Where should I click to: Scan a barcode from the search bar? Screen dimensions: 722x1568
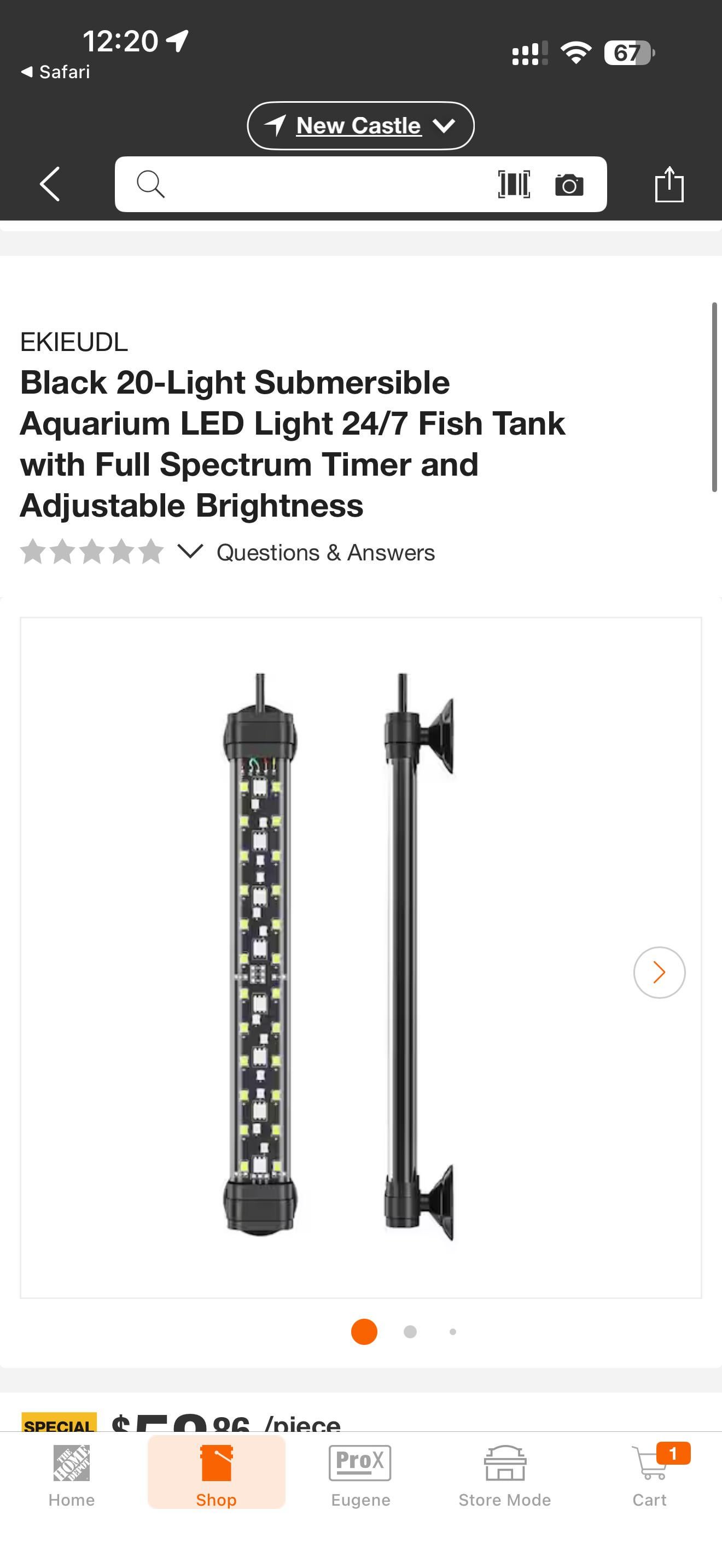pos(514,184)
